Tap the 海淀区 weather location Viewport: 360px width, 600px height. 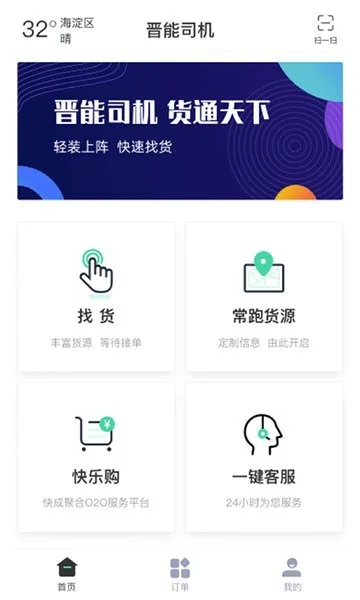pyautogui.click(x=77, y=23)
